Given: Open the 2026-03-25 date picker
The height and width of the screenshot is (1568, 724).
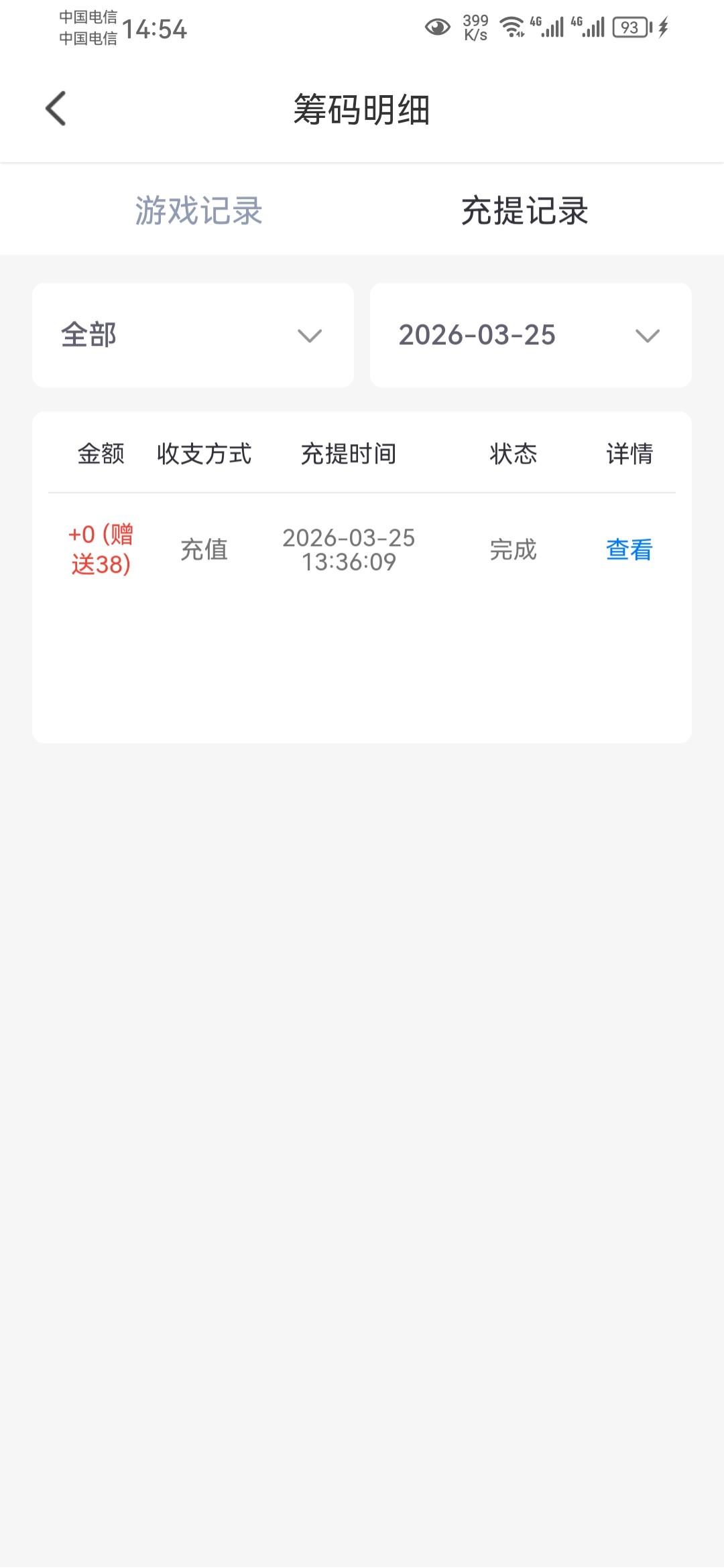Looking at the screenshot, I should 530,335.
